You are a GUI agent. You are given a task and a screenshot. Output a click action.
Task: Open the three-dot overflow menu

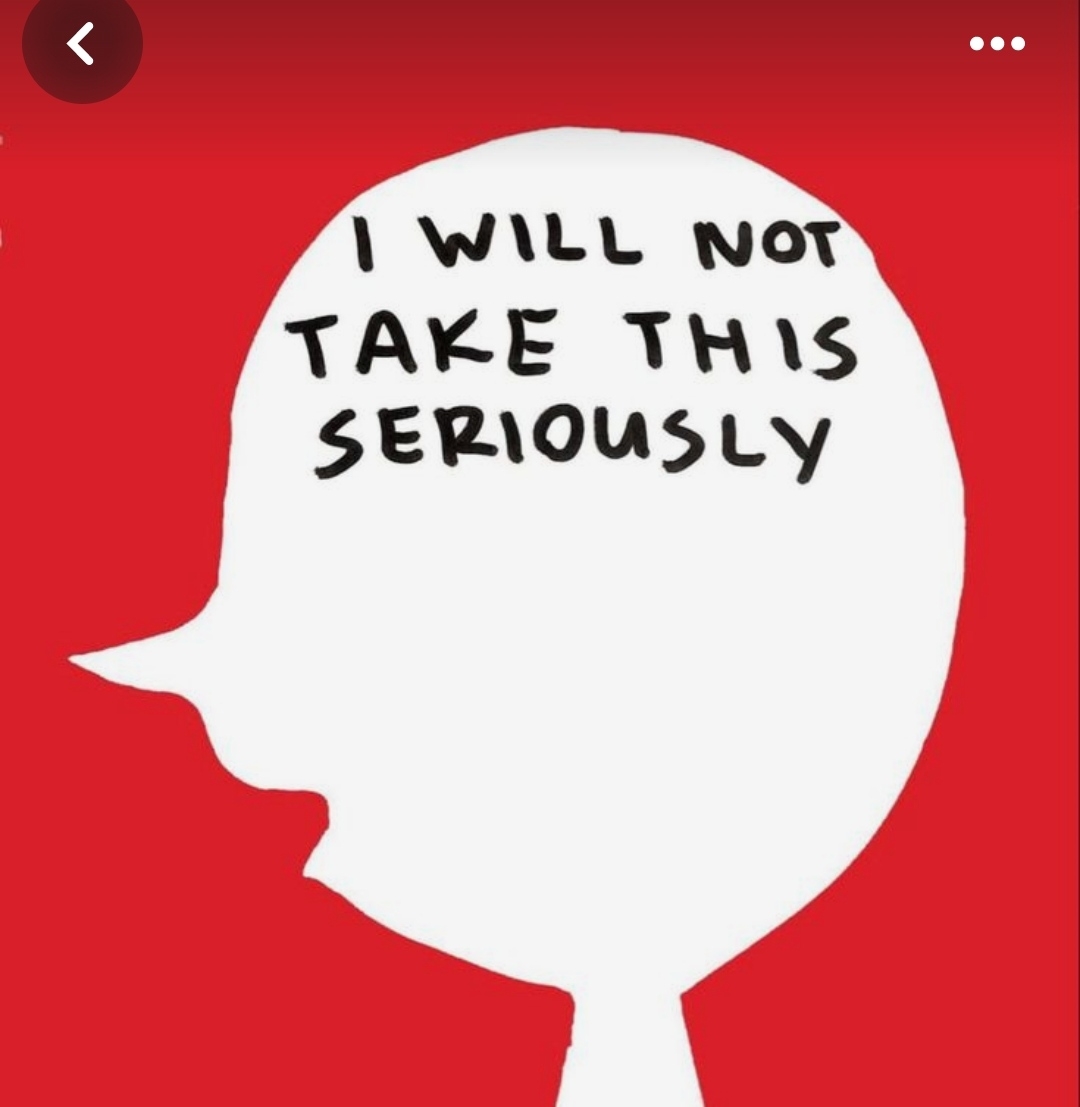coord(997,44)
